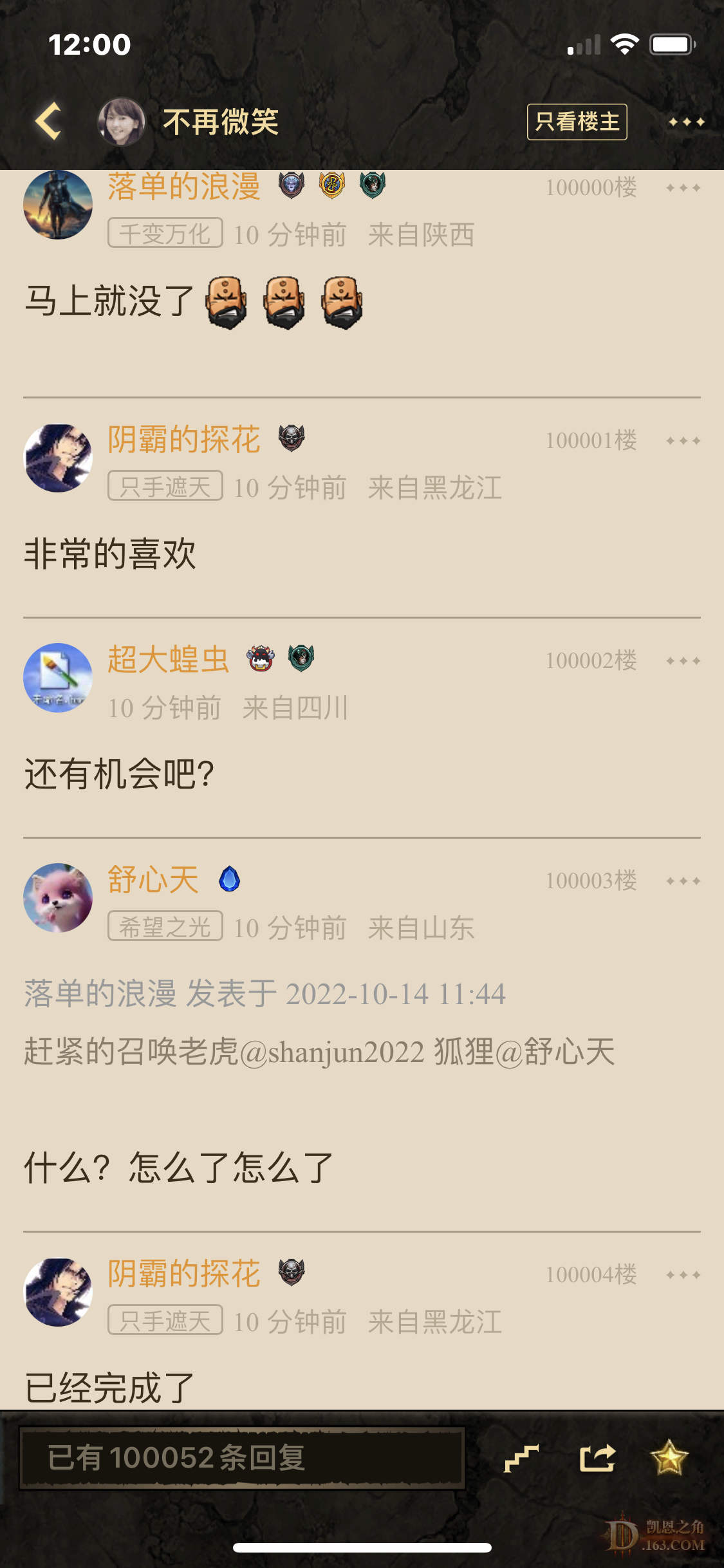
Task: Open the top bar overflow menu
Action: pos(686,122)
